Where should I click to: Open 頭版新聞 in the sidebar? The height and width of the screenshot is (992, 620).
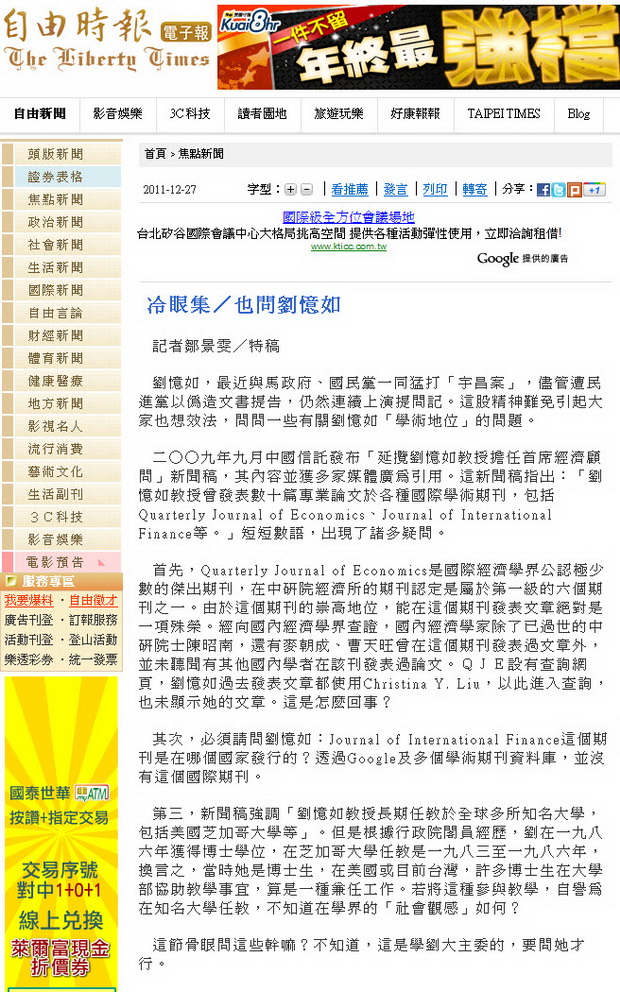point(55,154)
